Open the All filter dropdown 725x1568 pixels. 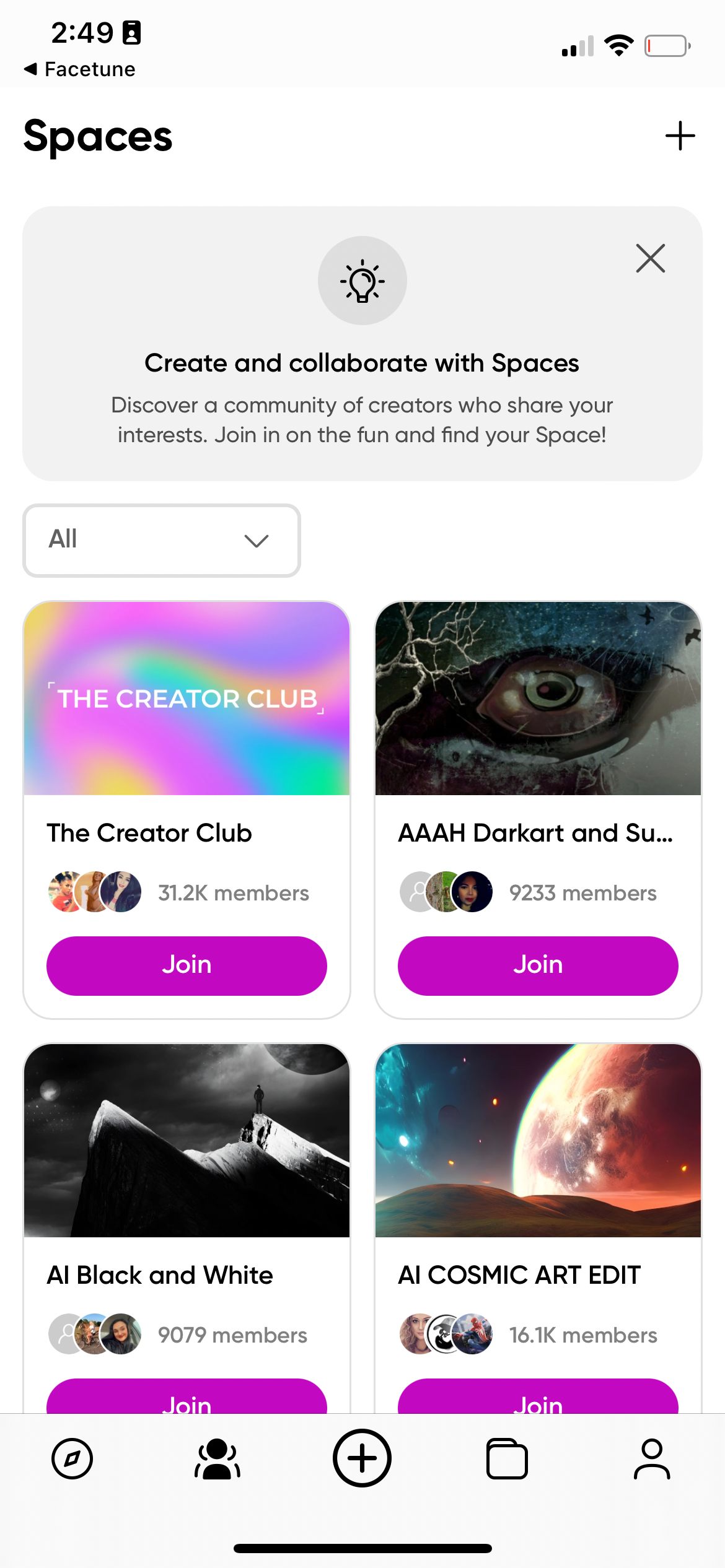[x=161, y=540]
